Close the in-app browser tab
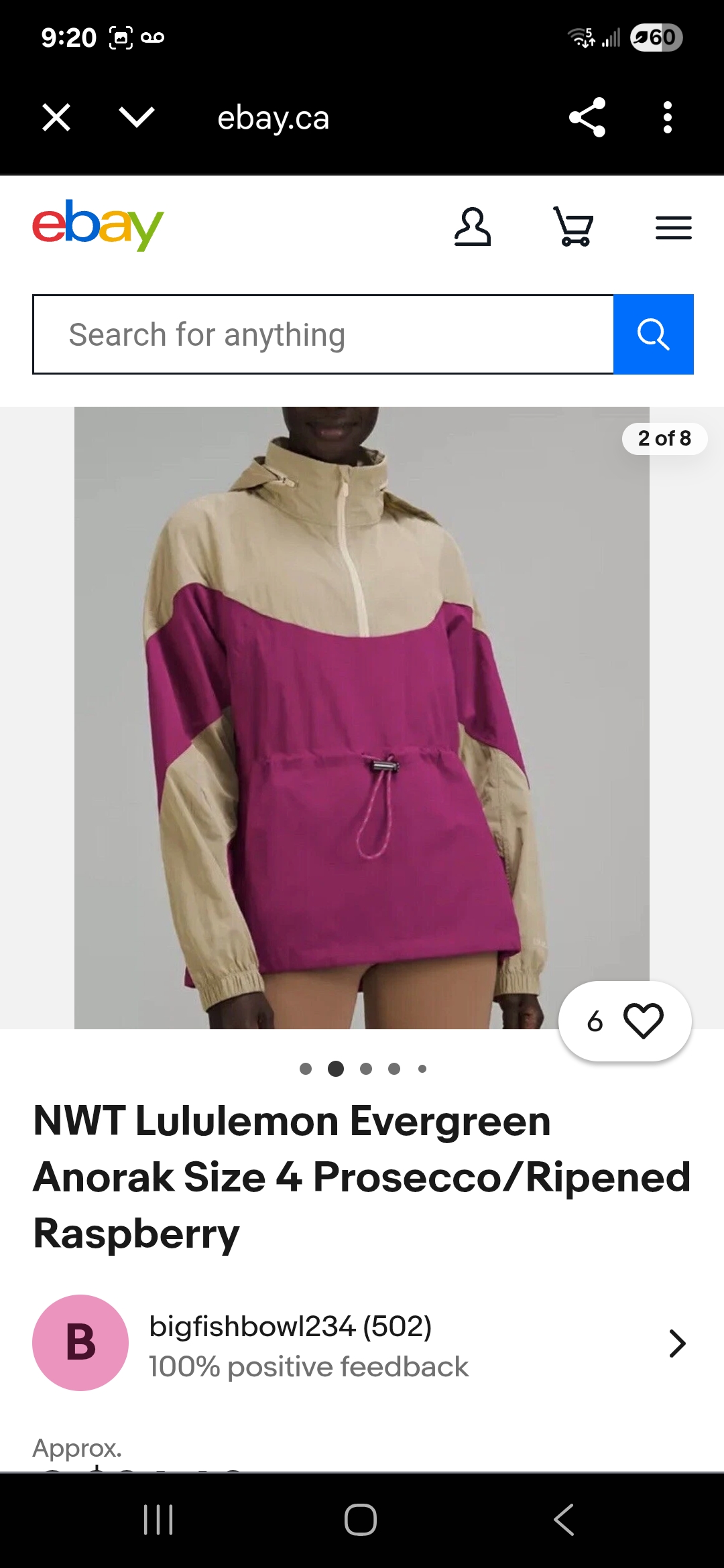Screen dimensions: 724x1568 pos(56,118)
